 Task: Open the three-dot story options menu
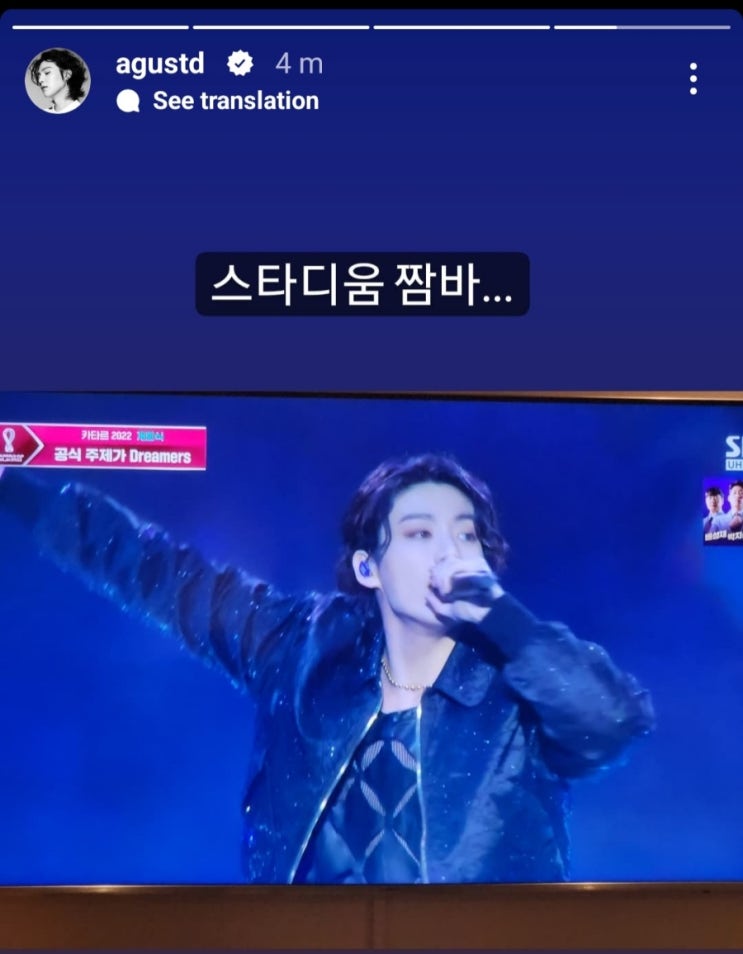click(x=693, y=79)
